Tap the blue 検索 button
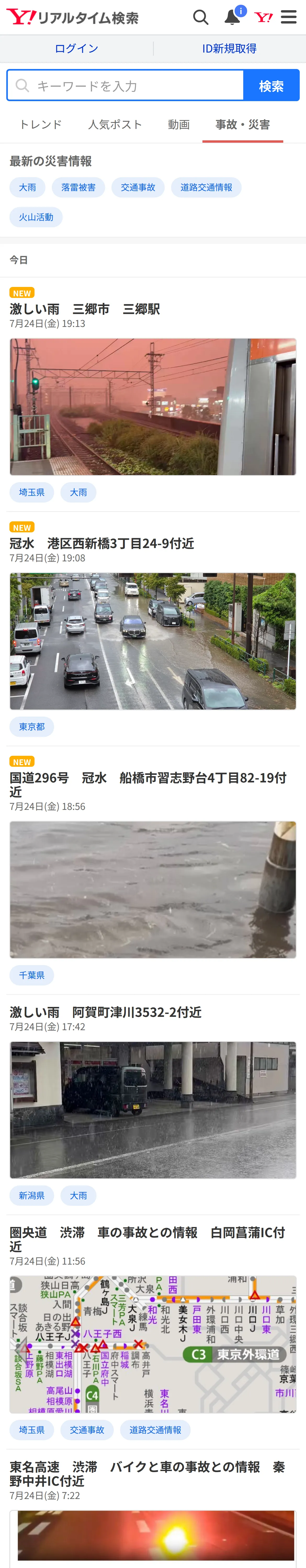306x1568 pixels. click(x=271, y=86)
